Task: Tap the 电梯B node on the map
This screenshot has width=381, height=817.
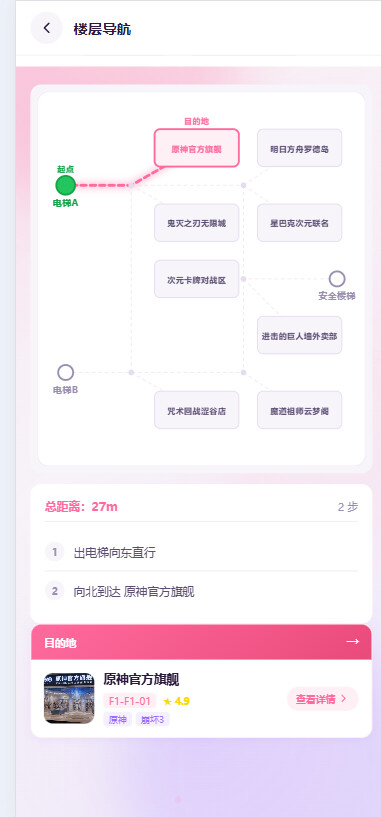Action: [x=66, y=373]
